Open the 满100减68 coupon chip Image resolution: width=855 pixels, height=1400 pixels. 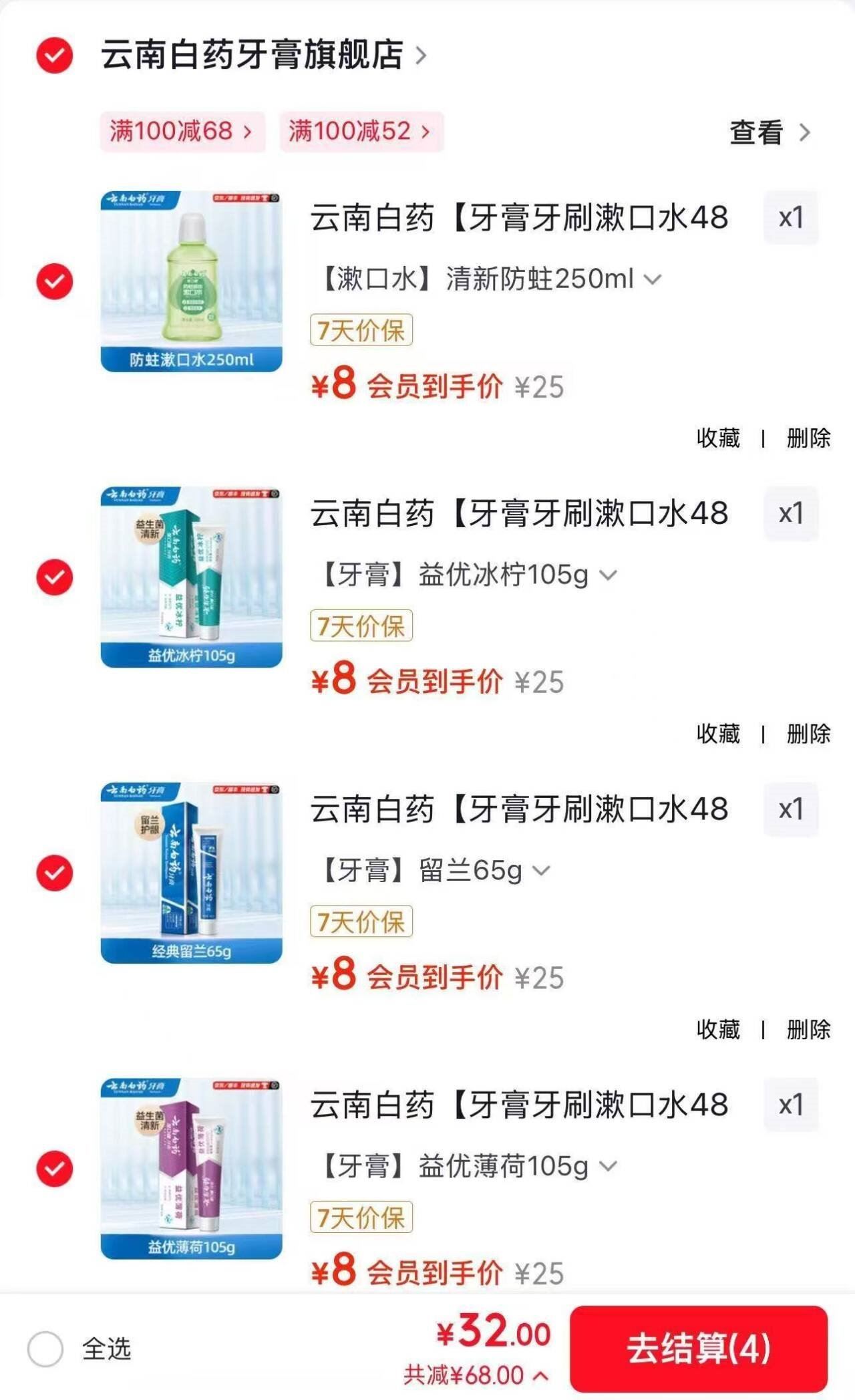[182, 132]
